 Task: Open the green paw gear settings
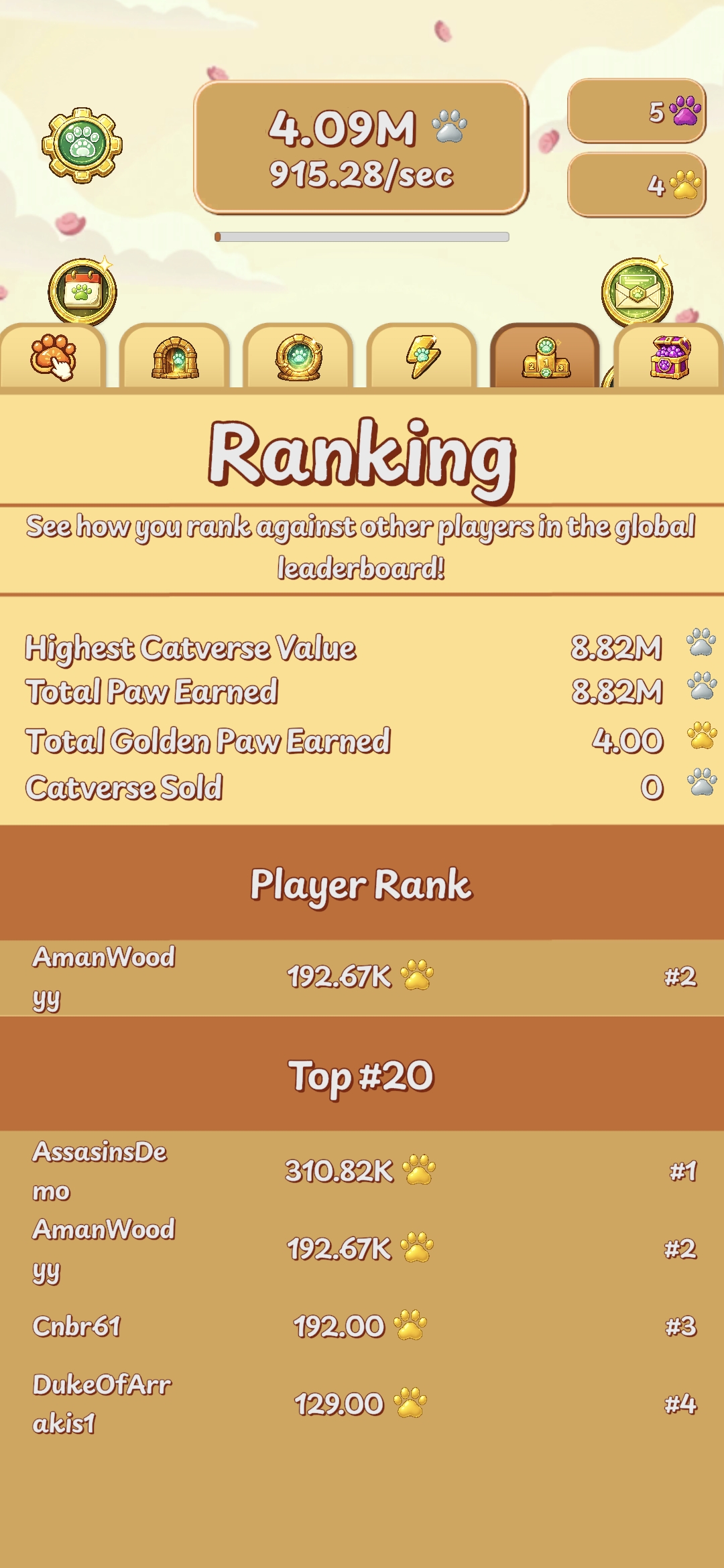(82, 145)
